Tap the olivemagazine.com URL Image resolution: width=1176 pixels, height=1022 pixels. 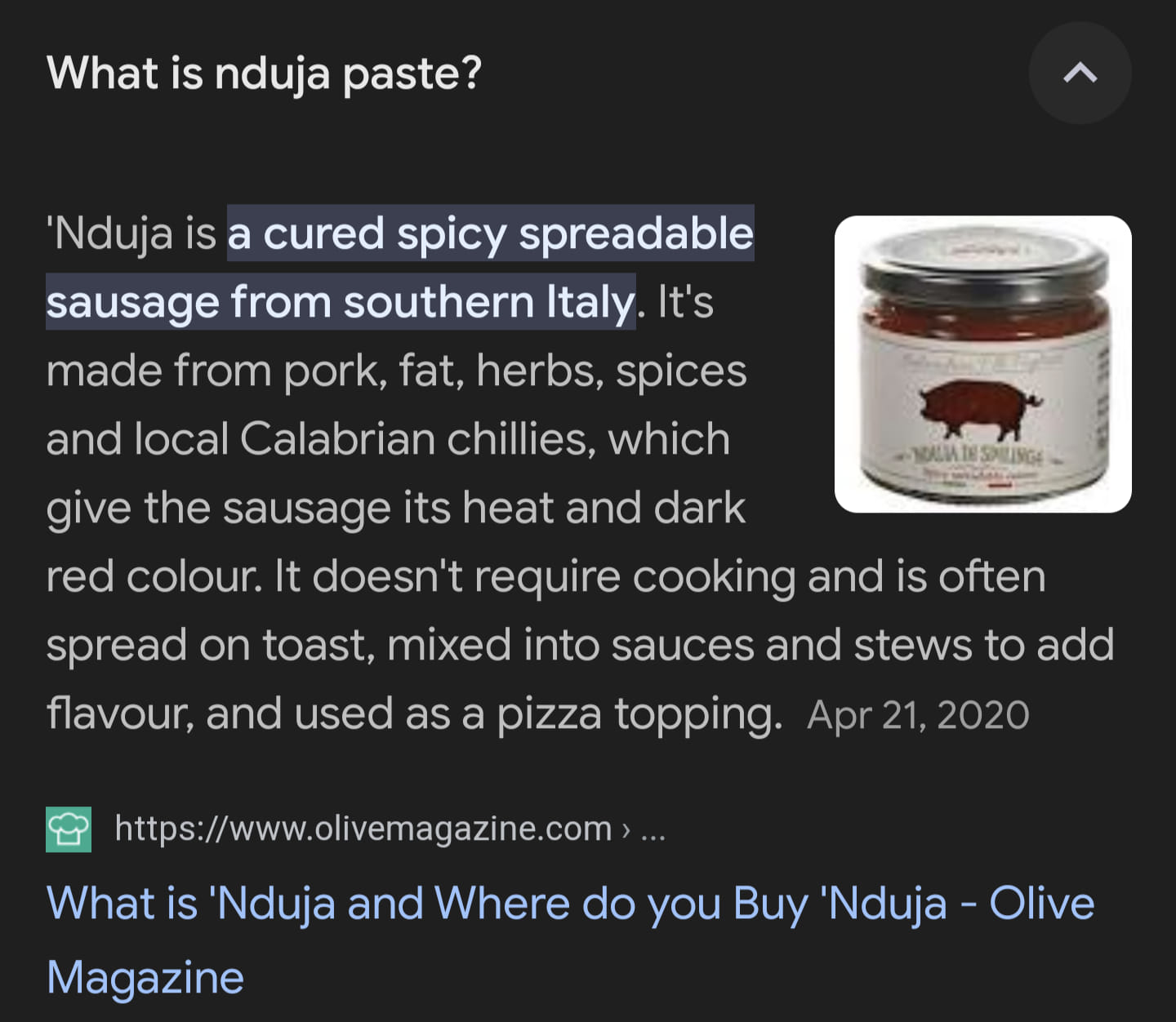[363, 829]
